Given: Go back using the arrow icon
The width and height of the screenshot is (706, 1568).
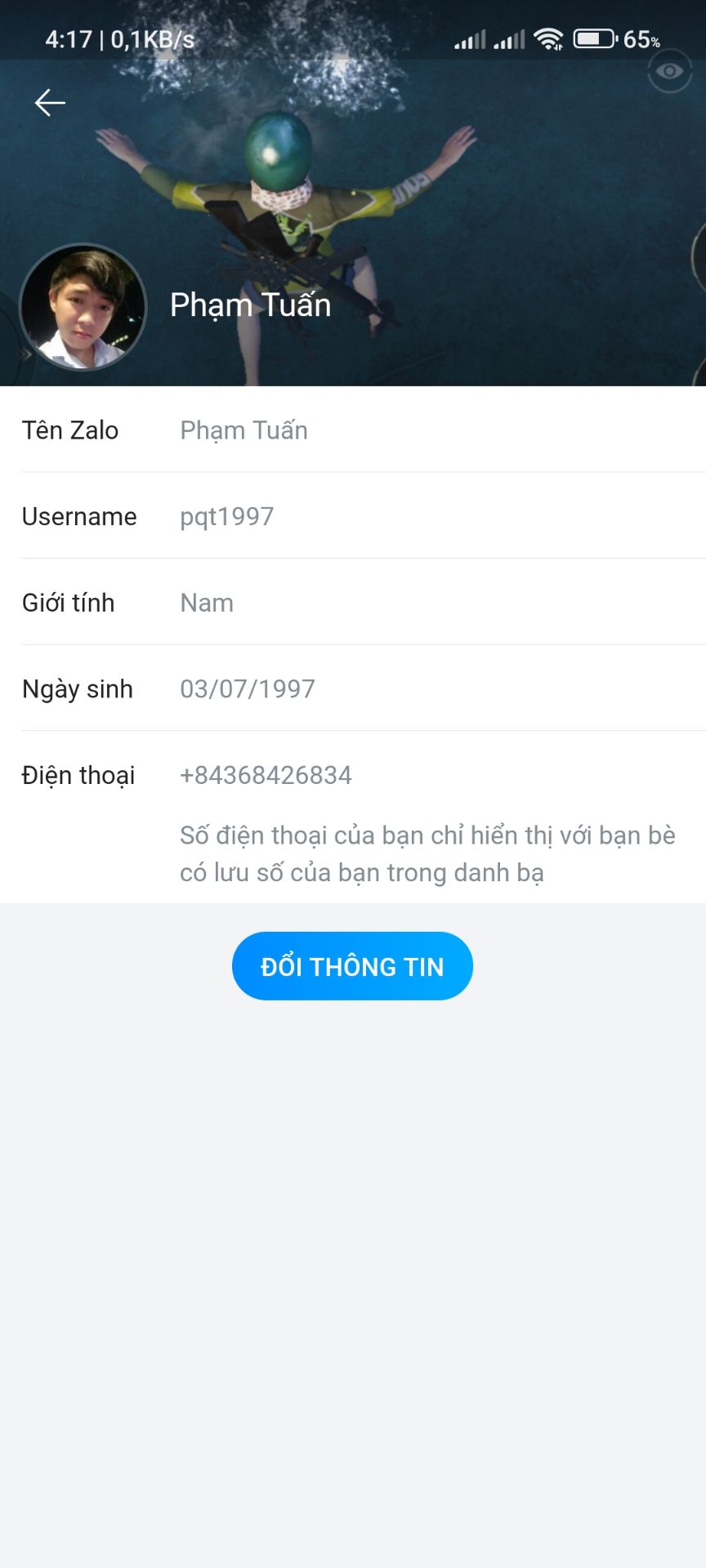Looking at the screenshot, I should pyautogui.click(x=50, y=103).
